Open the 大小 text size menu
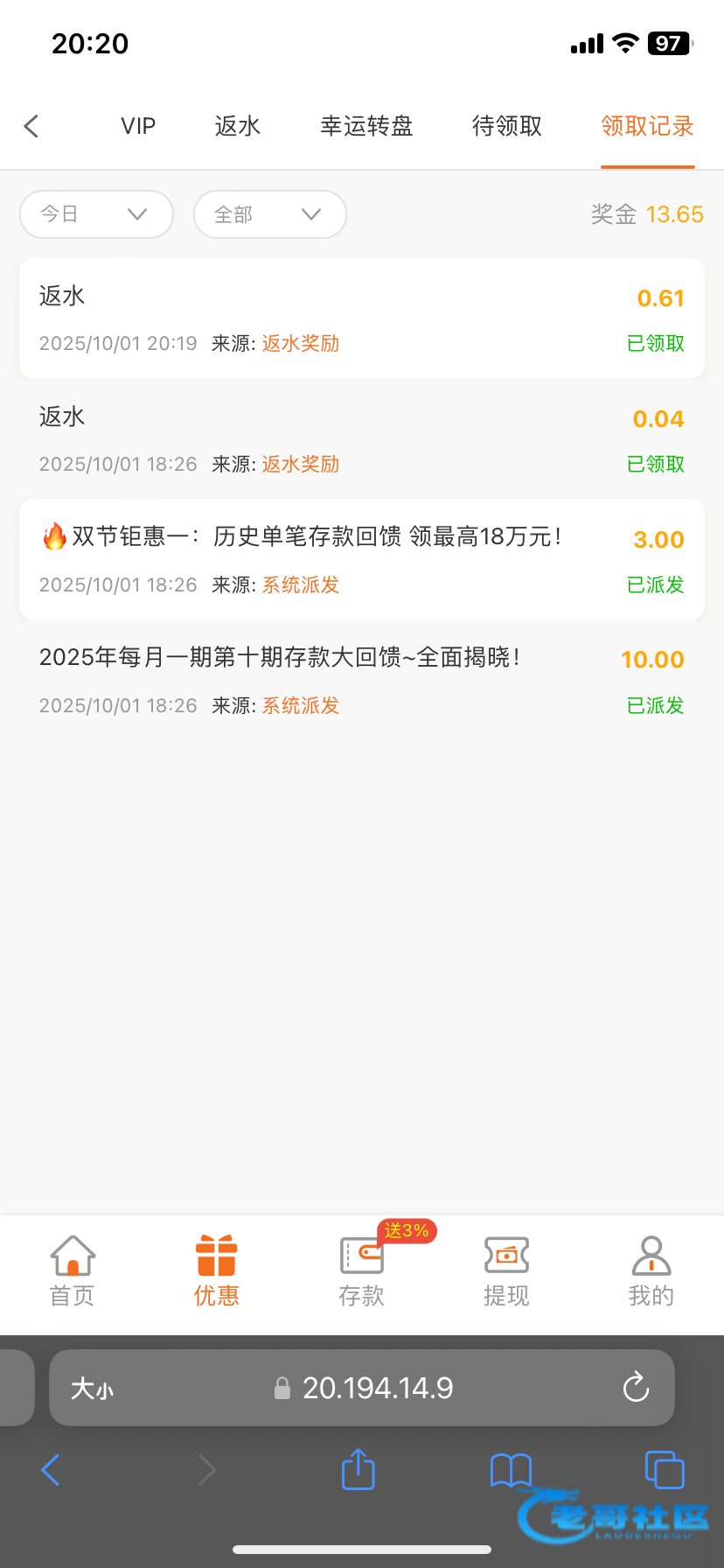 (x=92, y=1388)
